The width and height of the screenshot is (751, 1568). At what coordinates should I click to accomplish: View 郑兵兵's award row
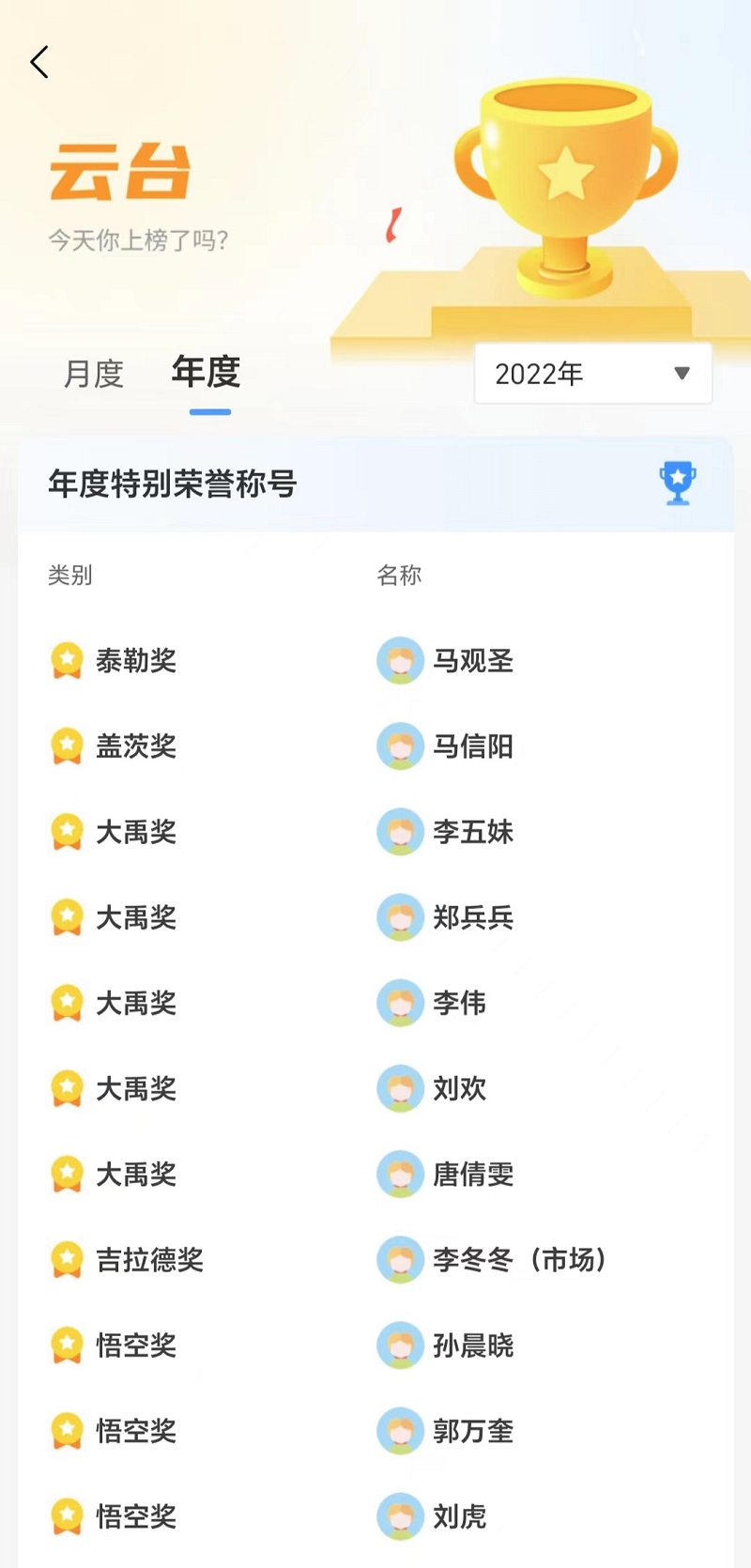[x=375, y=917]
